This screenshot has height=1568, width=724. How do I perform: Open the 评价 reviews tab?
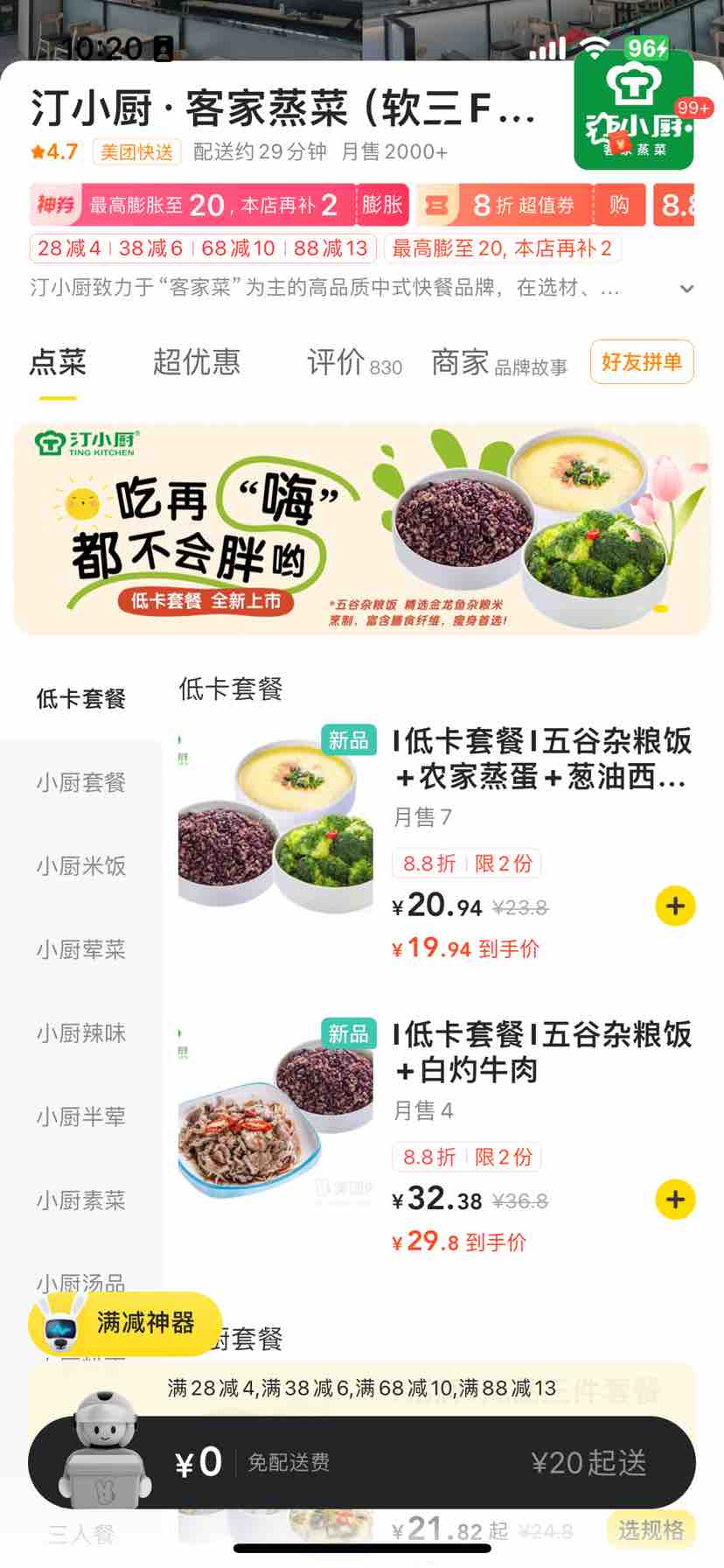(x=353, y=362)
